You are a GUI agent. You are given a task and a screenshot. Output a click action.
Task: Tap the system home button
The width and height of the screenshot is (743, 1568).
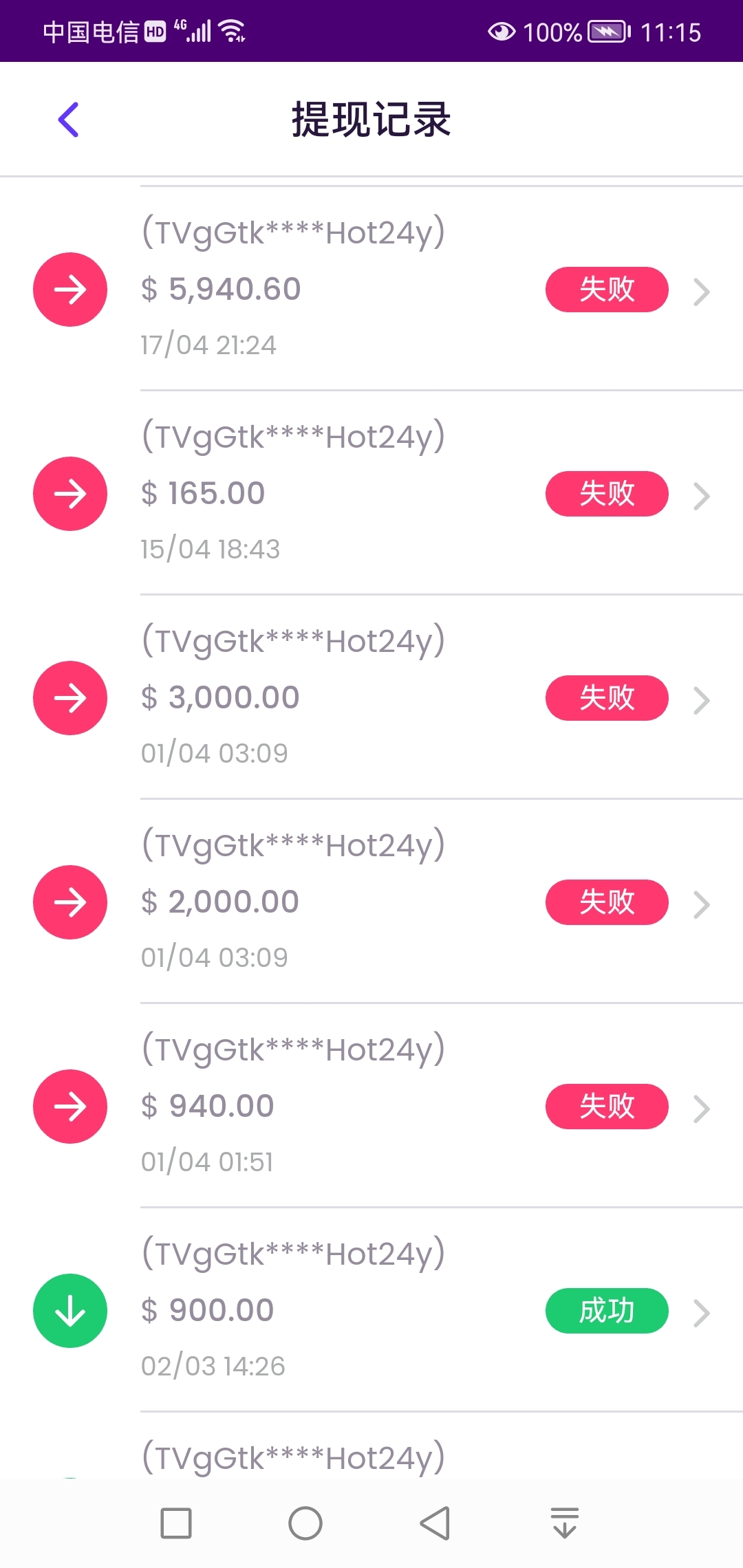(x=305, y=1523)
